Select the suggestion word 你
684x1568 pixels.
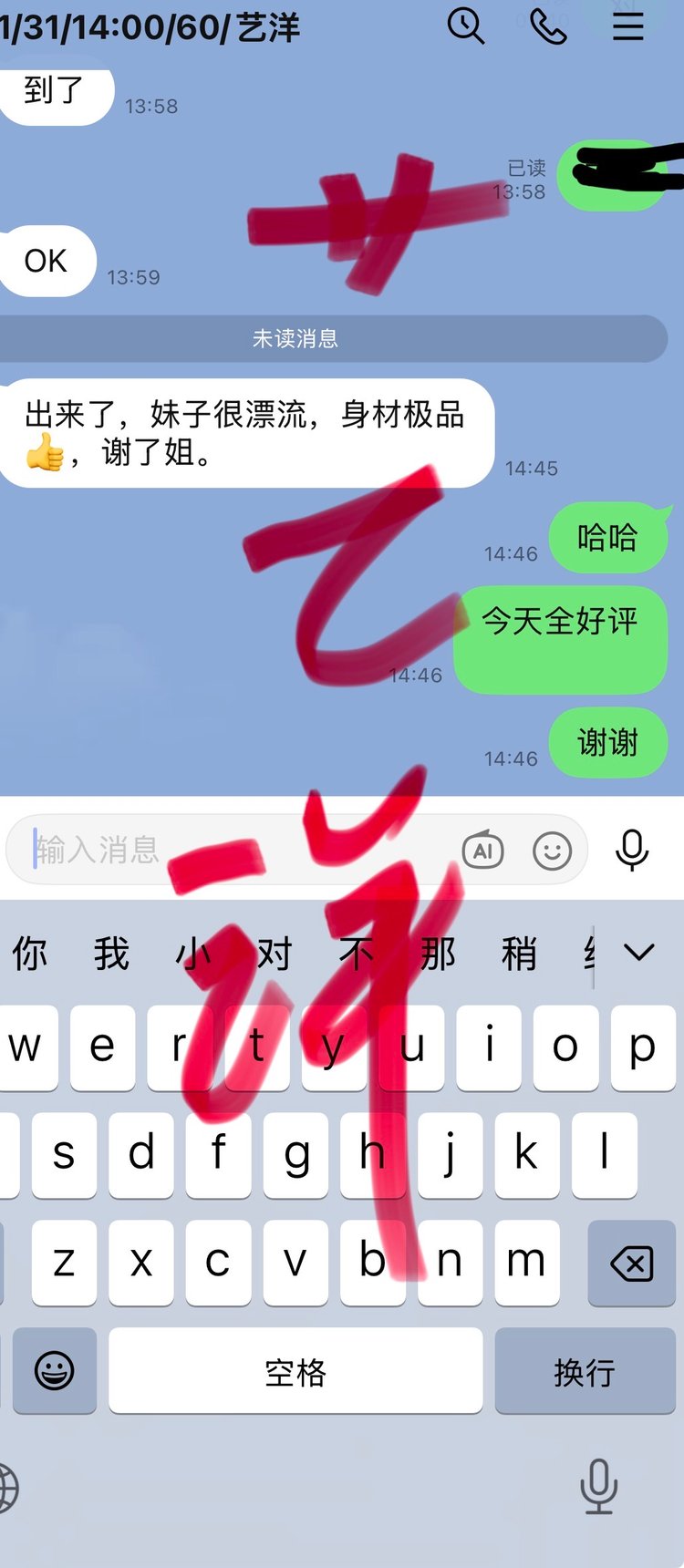(x=30, y=954)
